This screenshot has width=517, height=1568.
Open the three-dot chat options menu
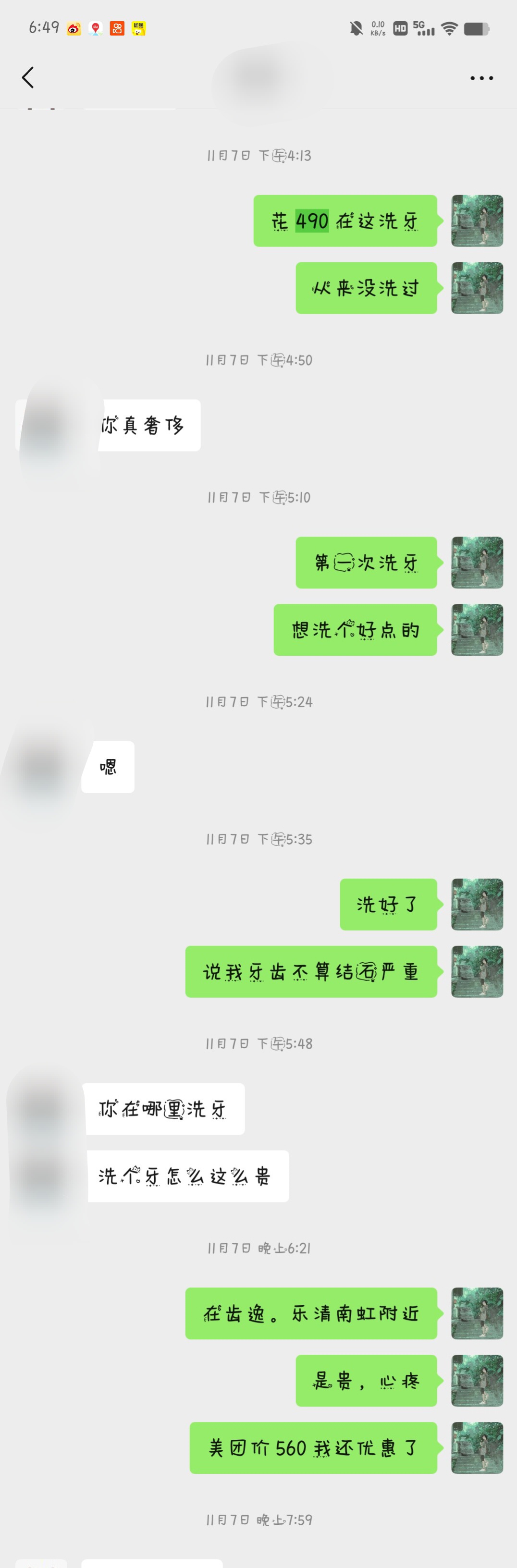(x=481, y=78)
